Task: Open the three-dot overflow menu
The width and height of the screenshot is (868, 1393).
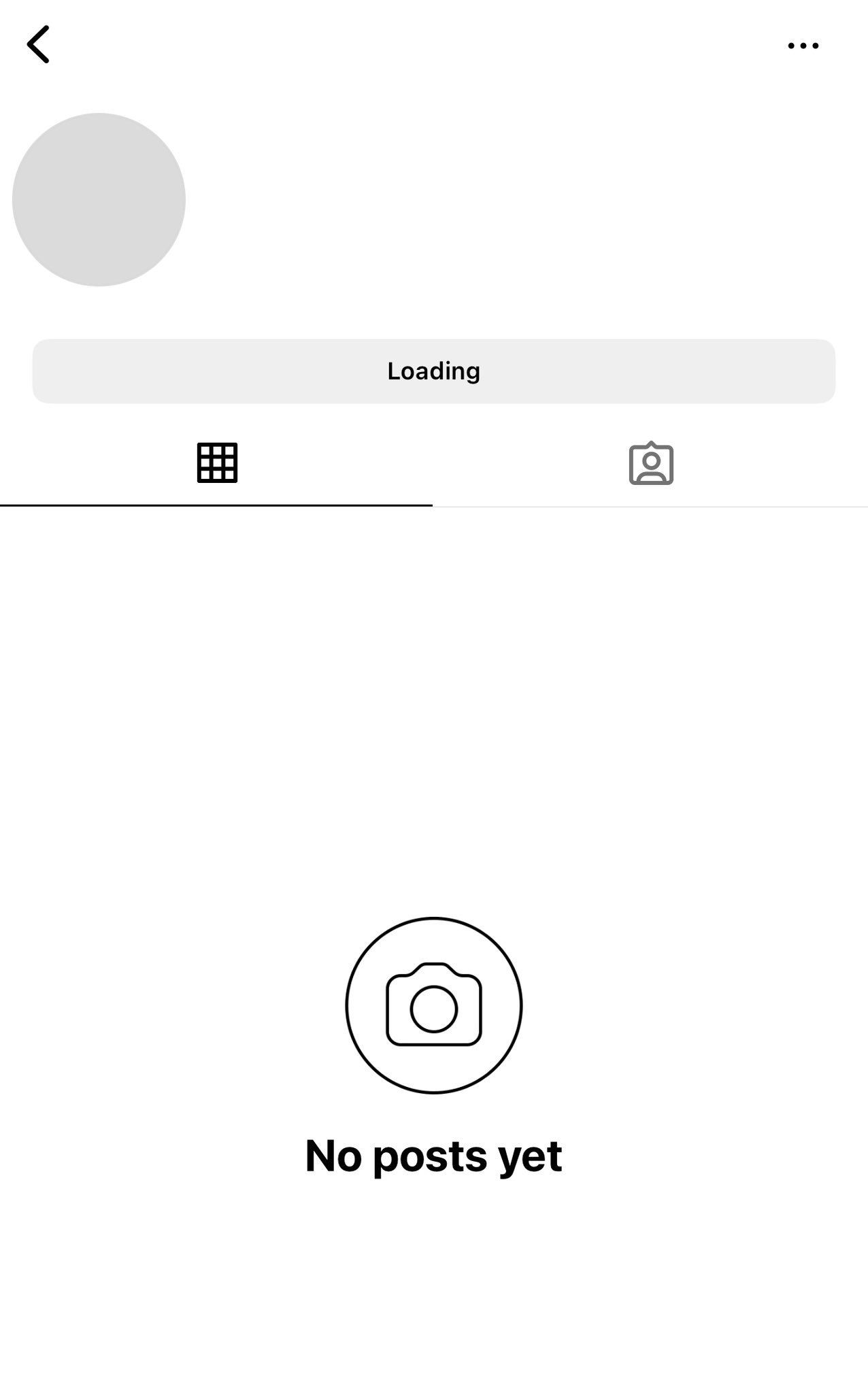Action: 803,46
